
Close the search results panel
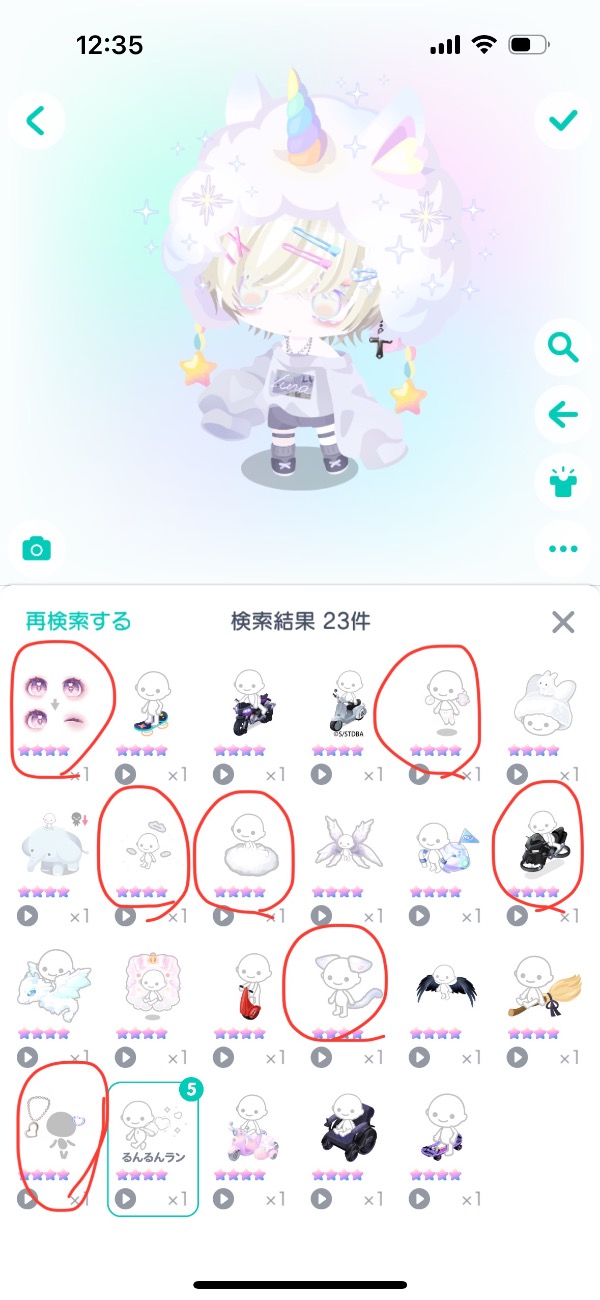tap(563, 622)
